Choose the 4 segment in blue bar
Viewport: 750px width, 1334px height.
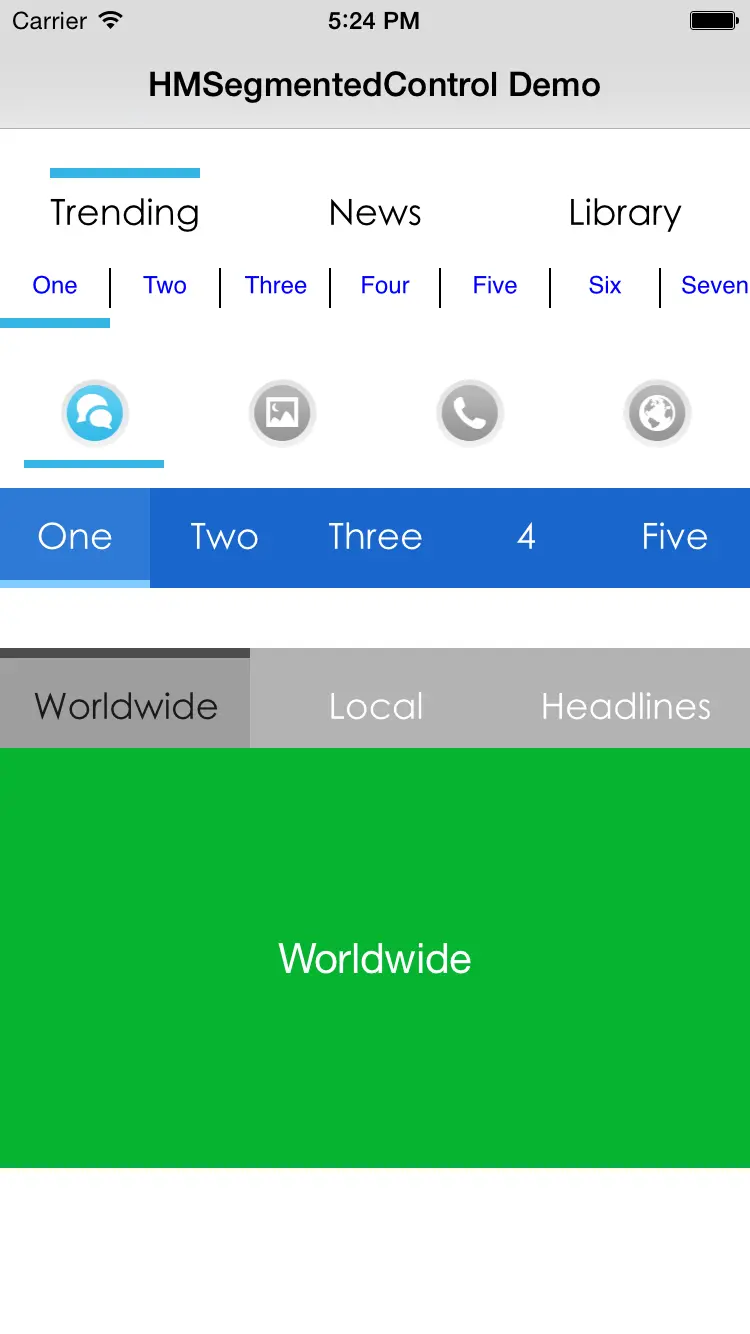click(525, 537)
